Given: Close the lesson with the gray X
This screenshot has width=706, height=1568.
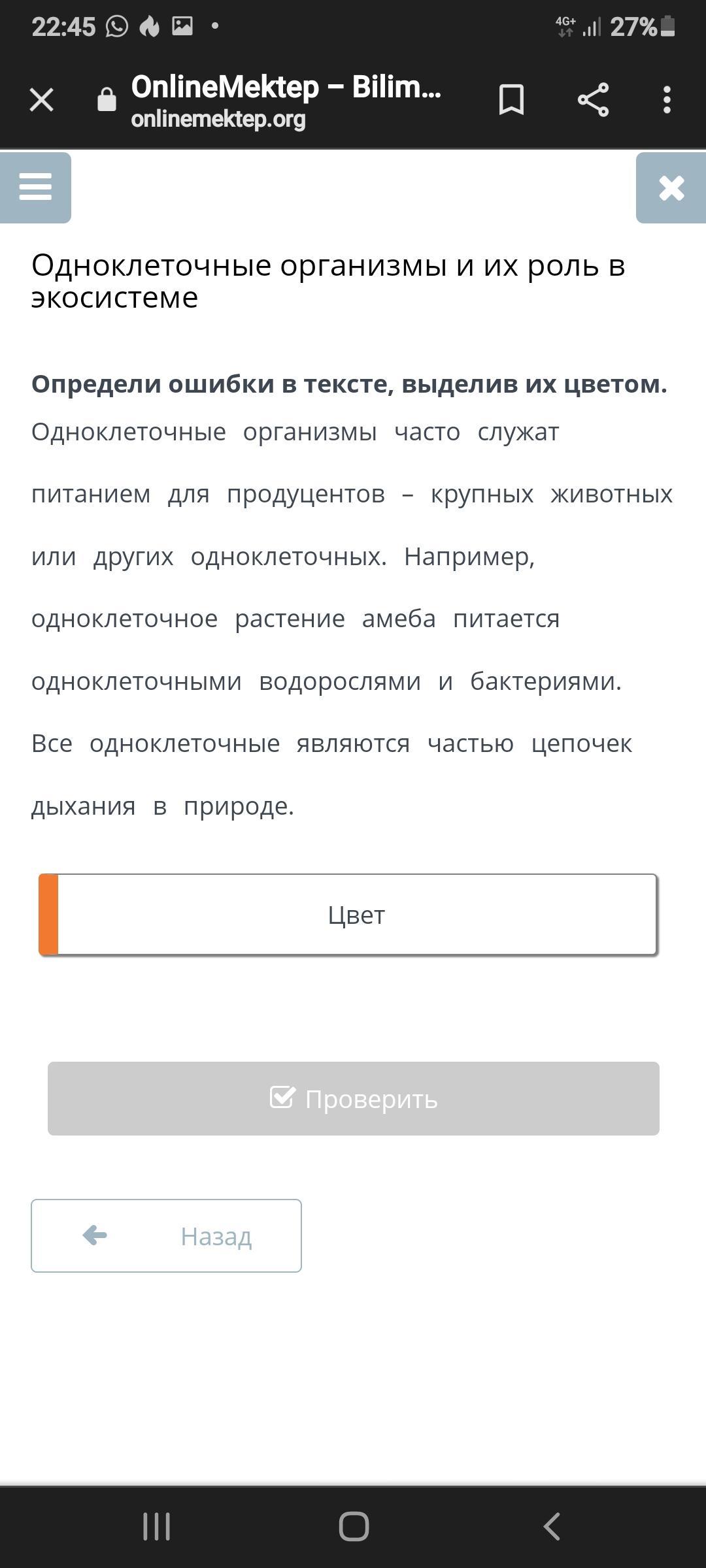Looking at the screenshot, I should (671, 188).
